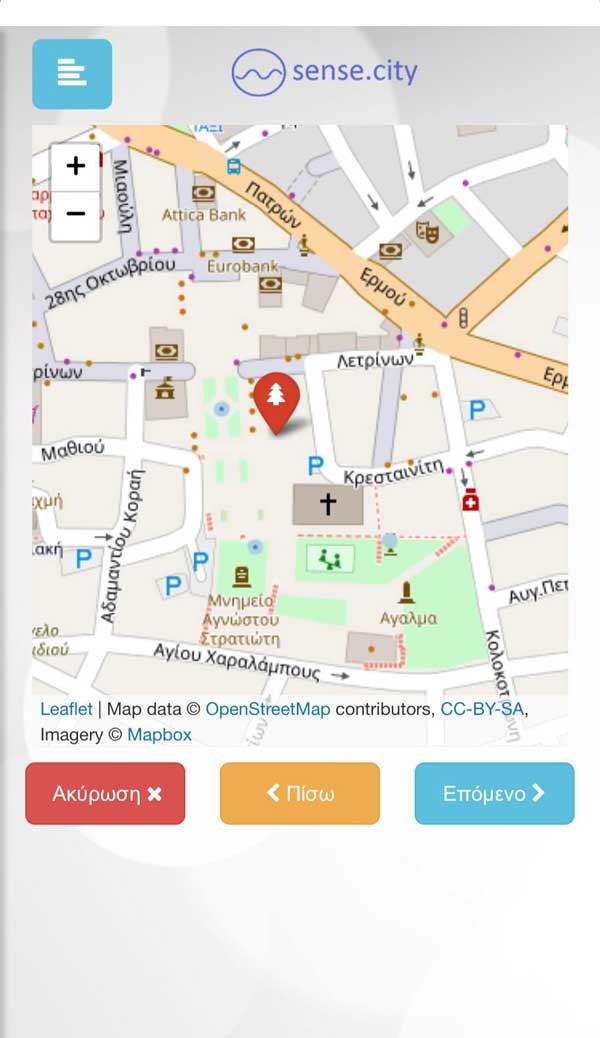Tap the red tree location marker
600x1038 pixels.
(277, 401)
